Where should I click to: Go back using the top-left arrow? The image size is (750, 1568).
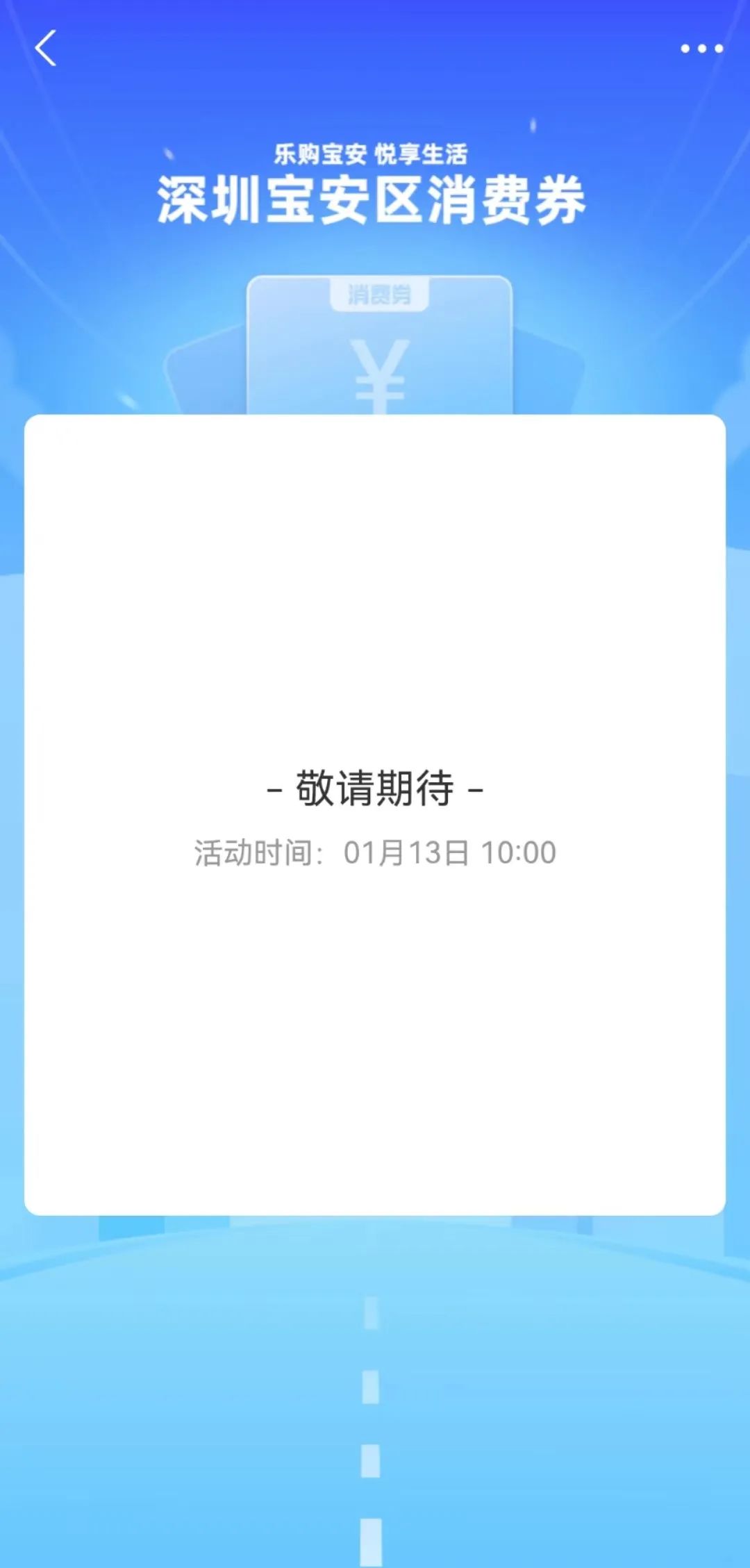coord(46,49)
